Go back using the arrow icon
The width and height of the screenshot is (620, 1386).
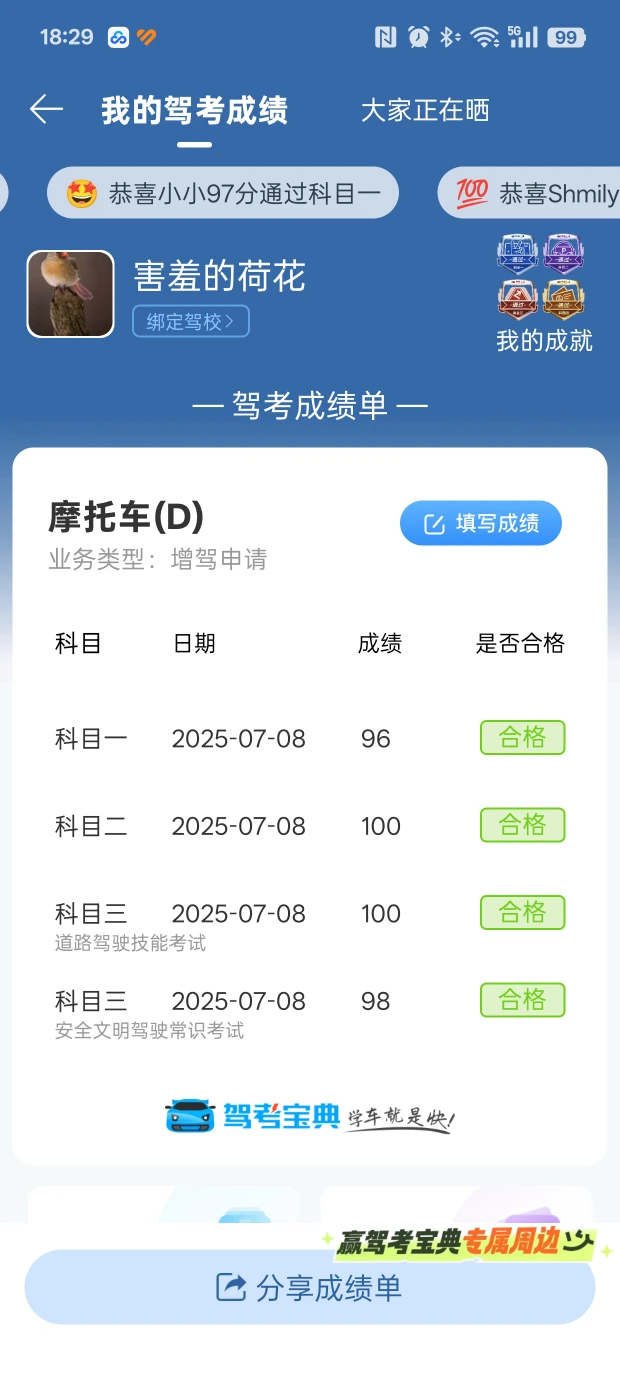[46, 110]
